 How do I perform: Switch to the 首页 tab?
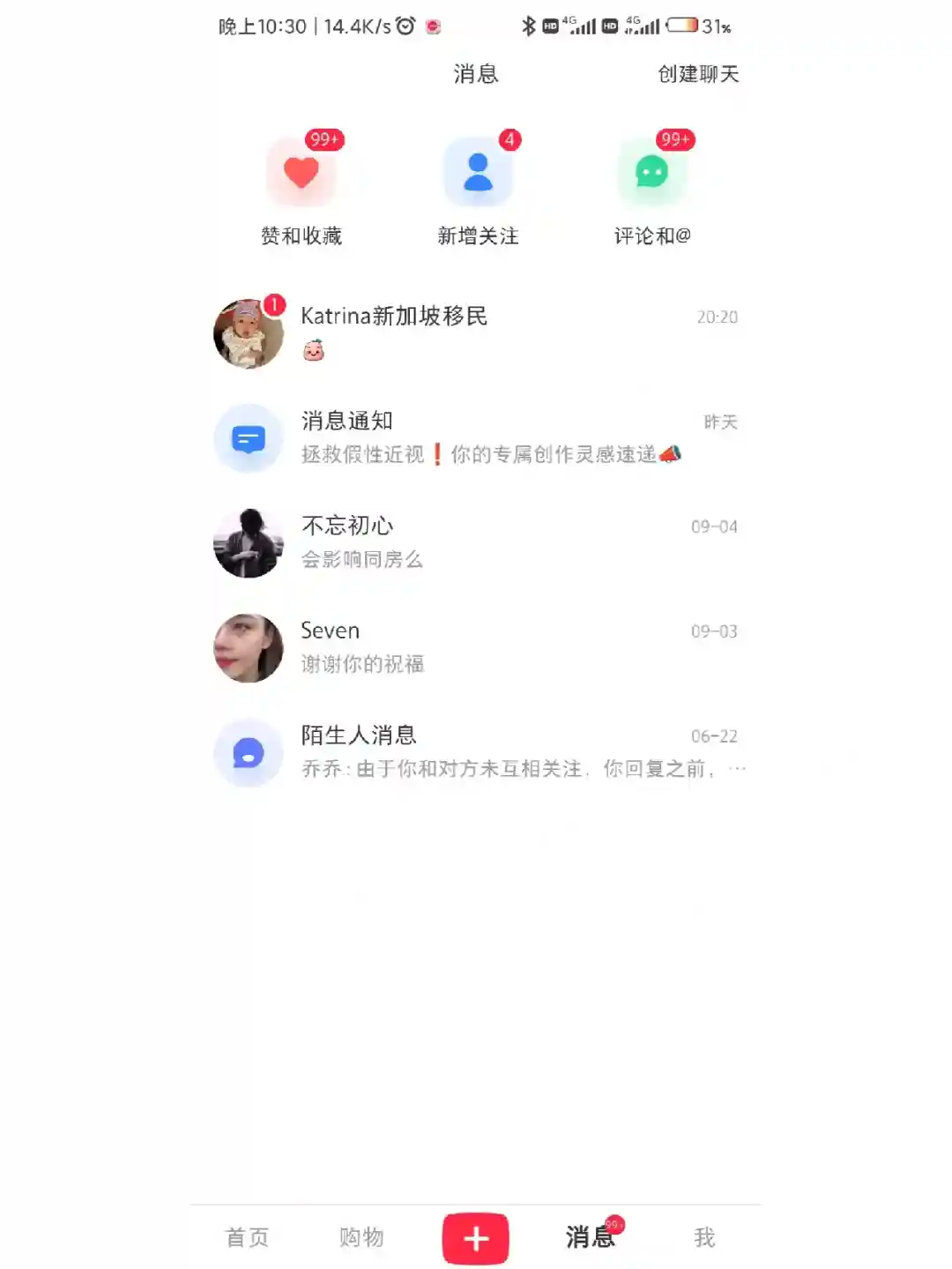[247, 1237]
